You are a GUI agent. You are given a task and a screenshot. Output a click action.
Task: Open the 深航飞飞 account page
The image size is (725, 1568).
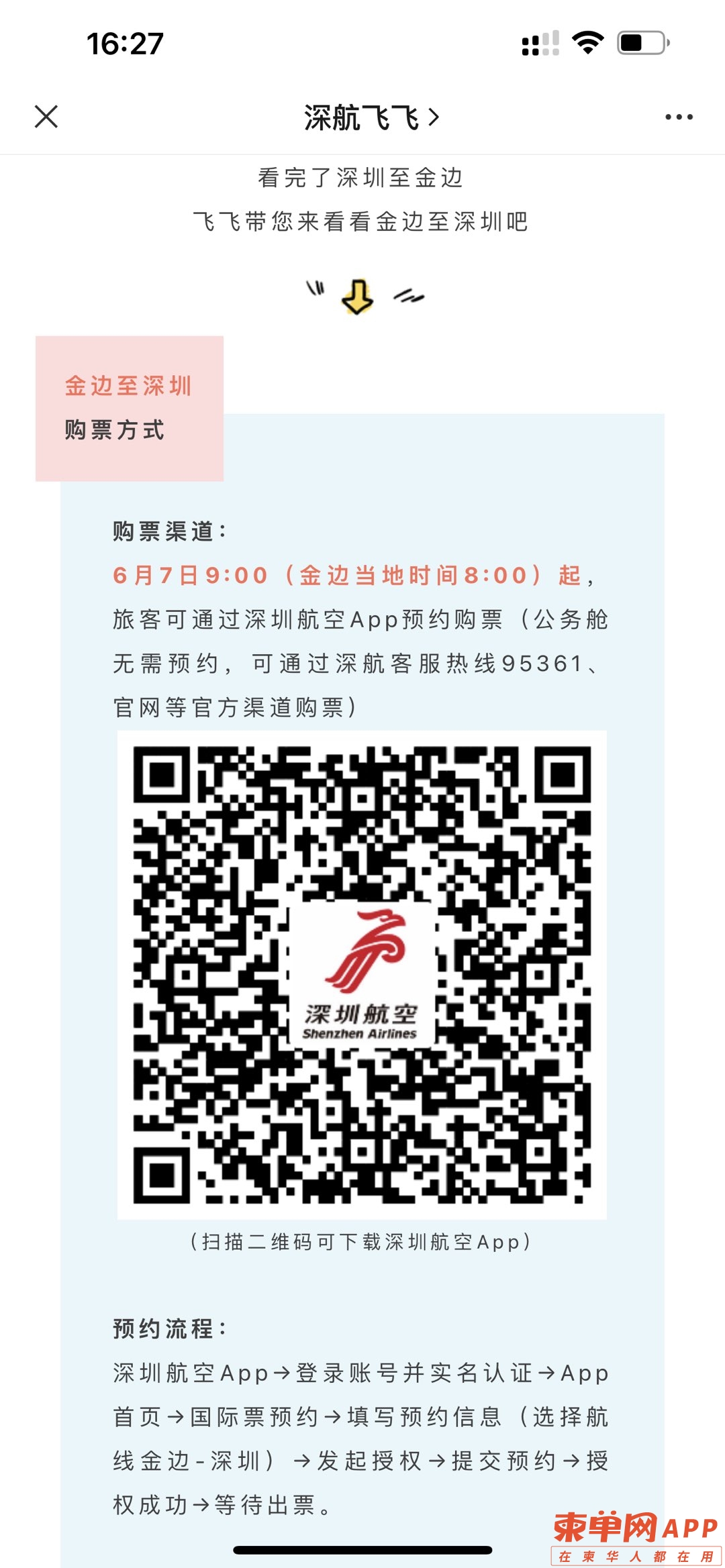371,117
